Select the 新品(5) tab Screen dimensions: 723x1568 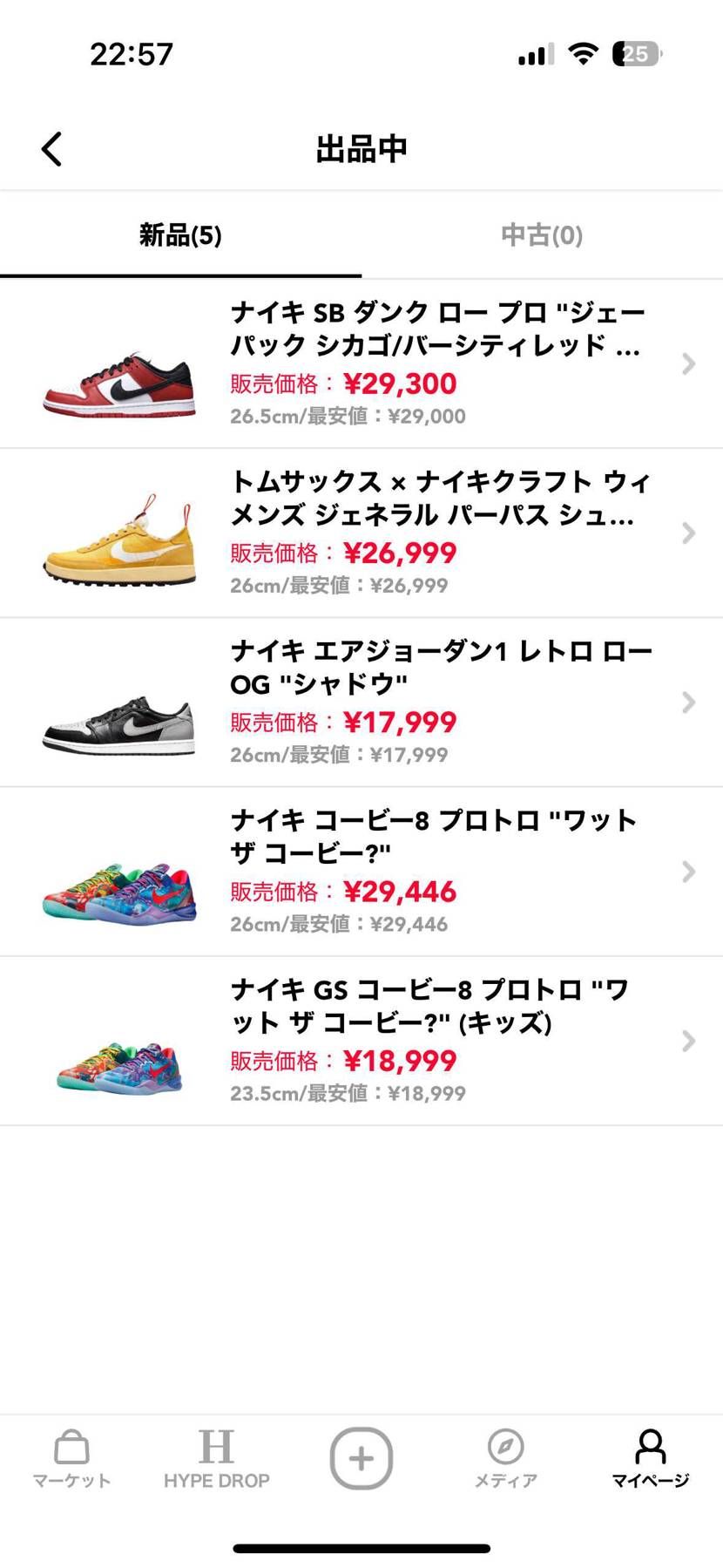[x=179, y=235]
